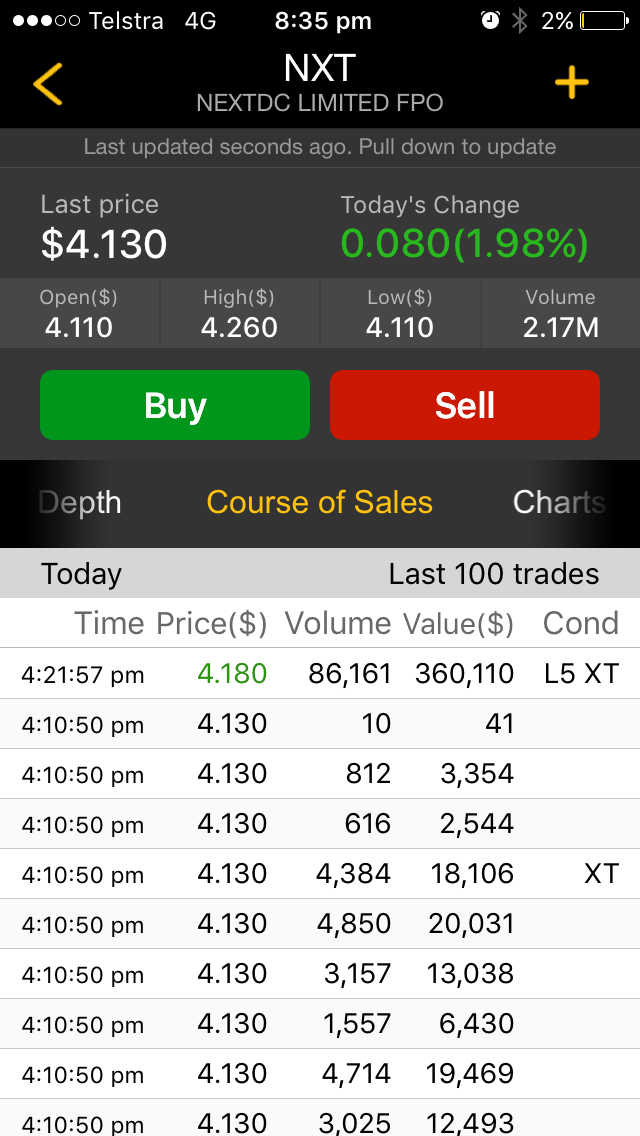Add NXT with the plus icon
Image resolution: width=640 pixels, height=1136 pixels.
572,83
